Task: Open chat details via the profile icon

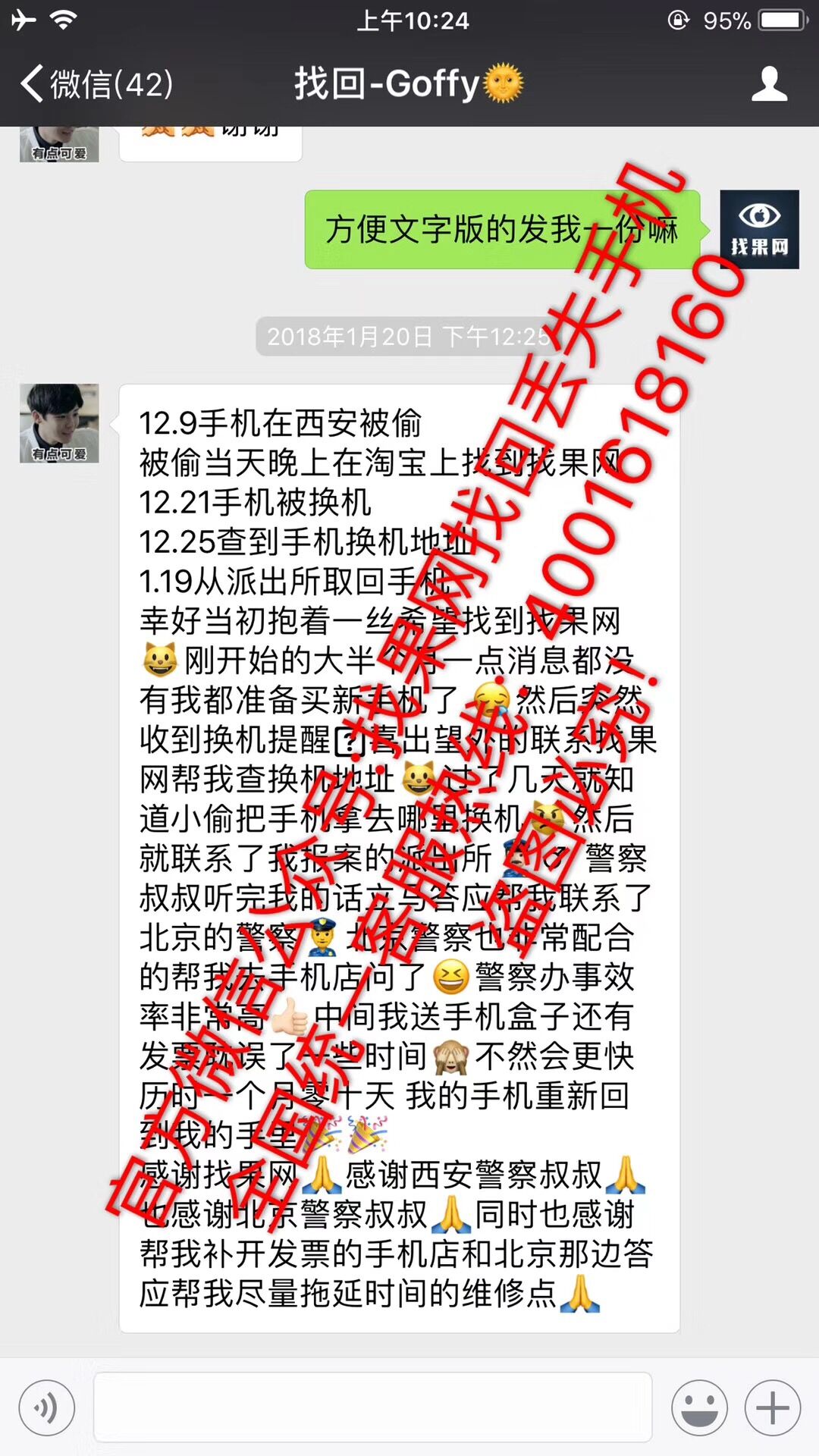Action: click(x=769, y=83)
